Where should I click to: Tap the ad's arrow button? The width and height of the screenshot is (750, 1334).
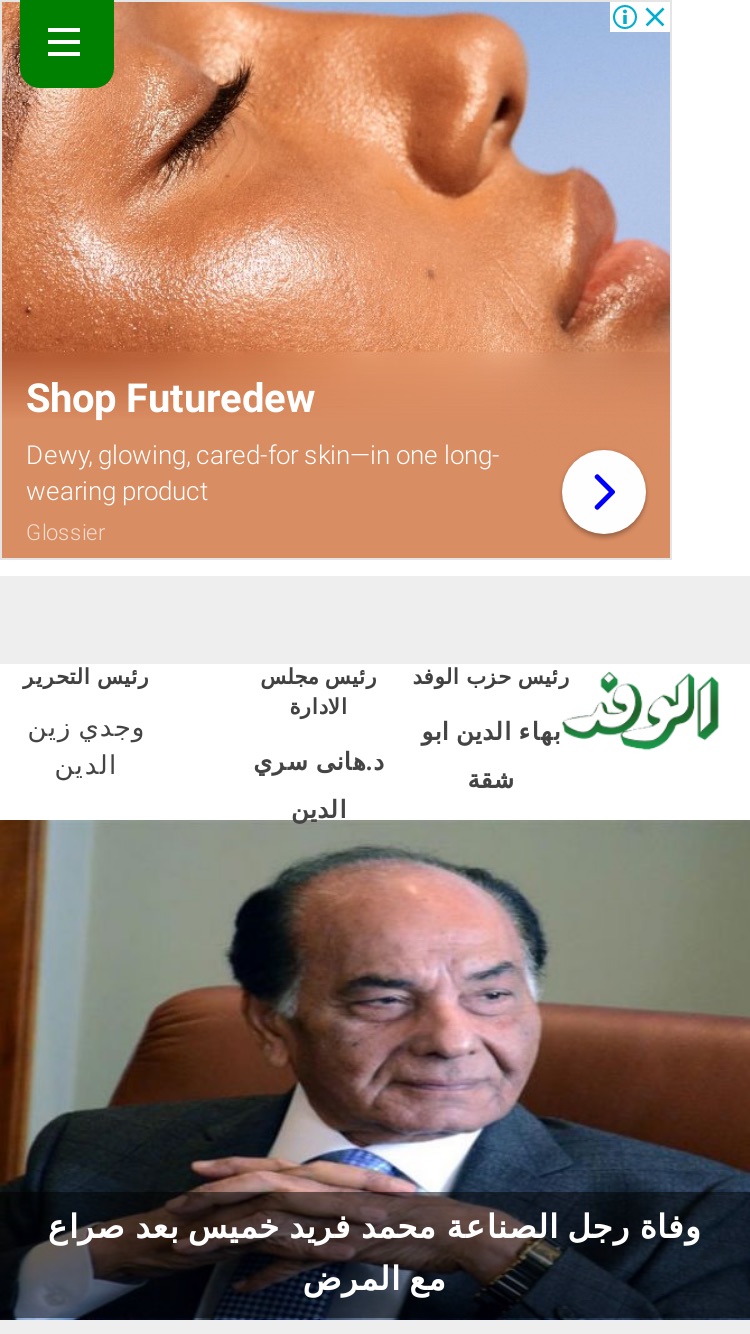604,492
